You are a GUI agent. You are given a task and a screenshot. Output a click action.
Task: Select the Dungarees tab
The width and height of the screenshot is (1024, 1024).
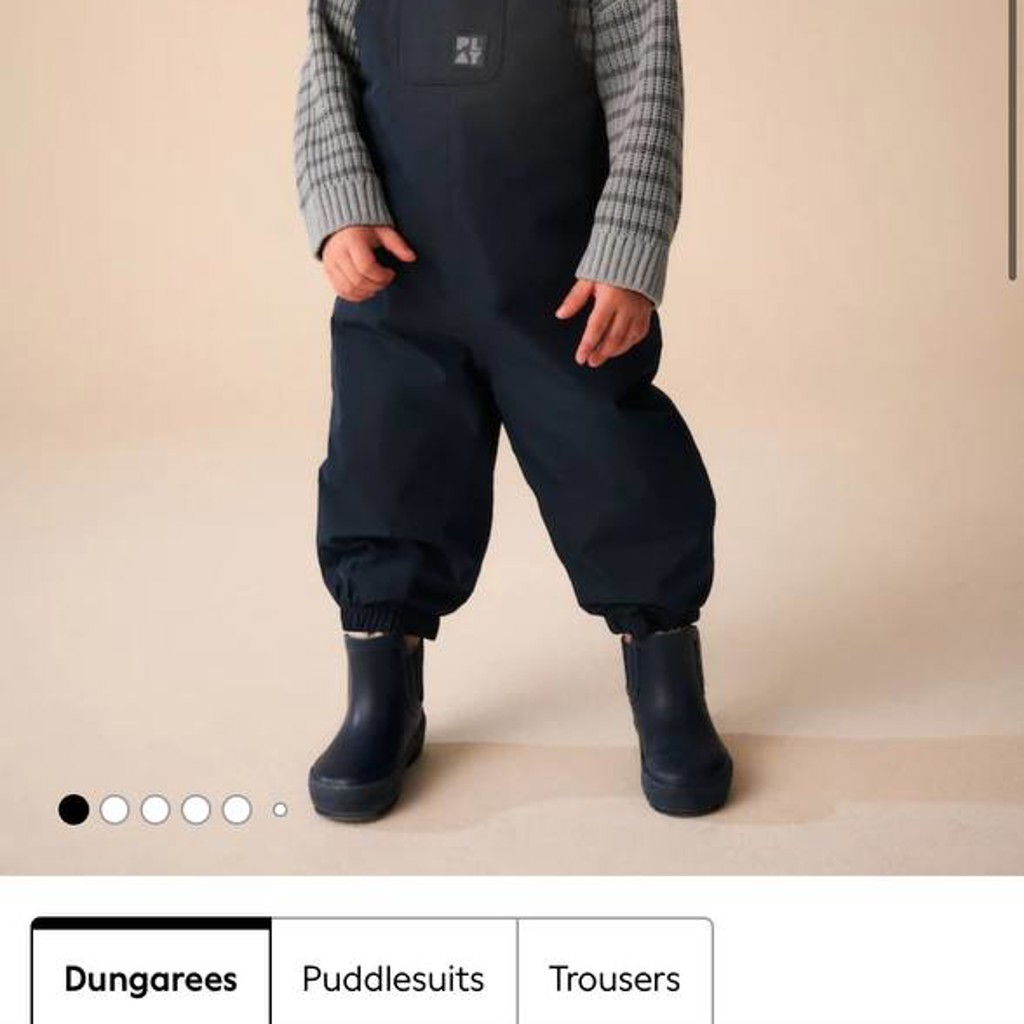tap(152, 973)
